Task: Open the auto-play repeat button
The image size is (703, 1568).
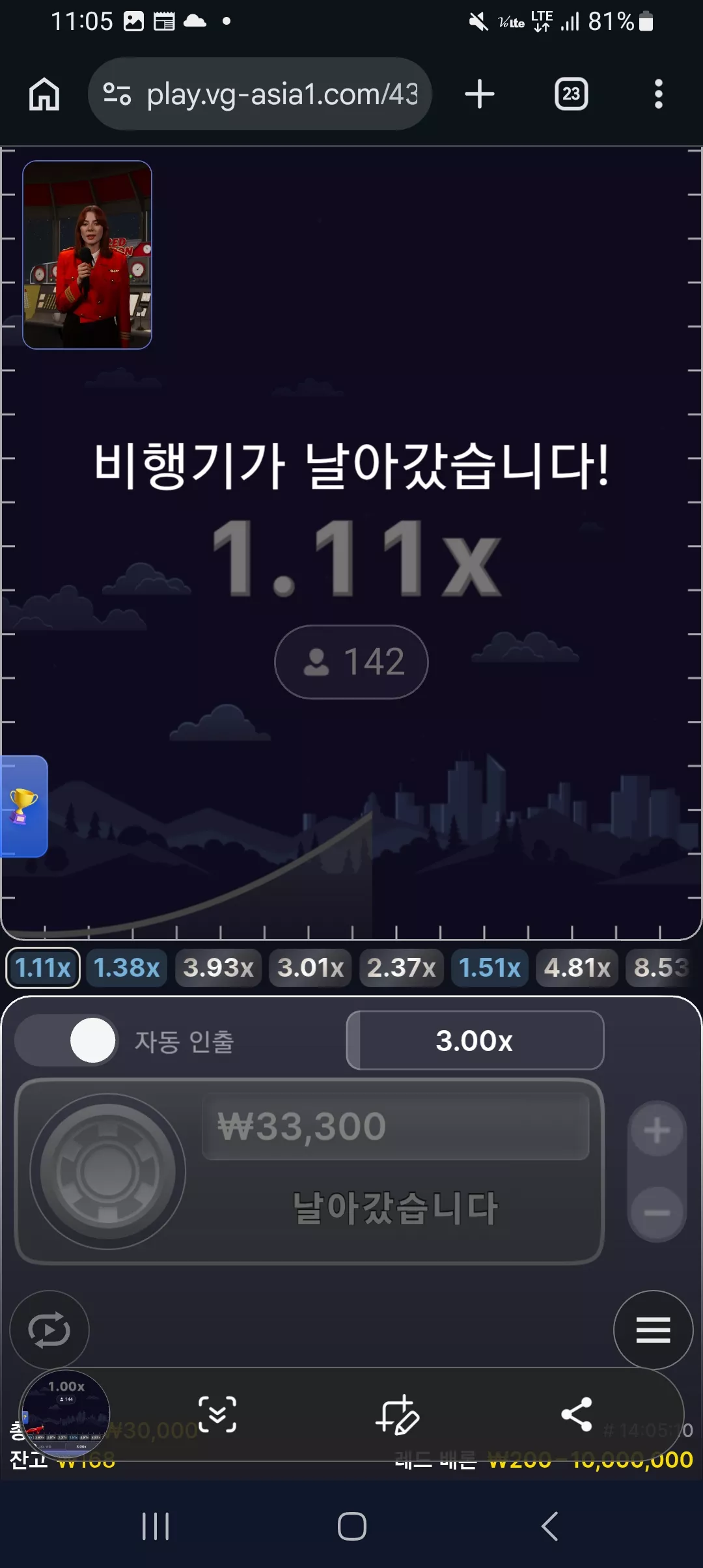Action: [49, 1329]
